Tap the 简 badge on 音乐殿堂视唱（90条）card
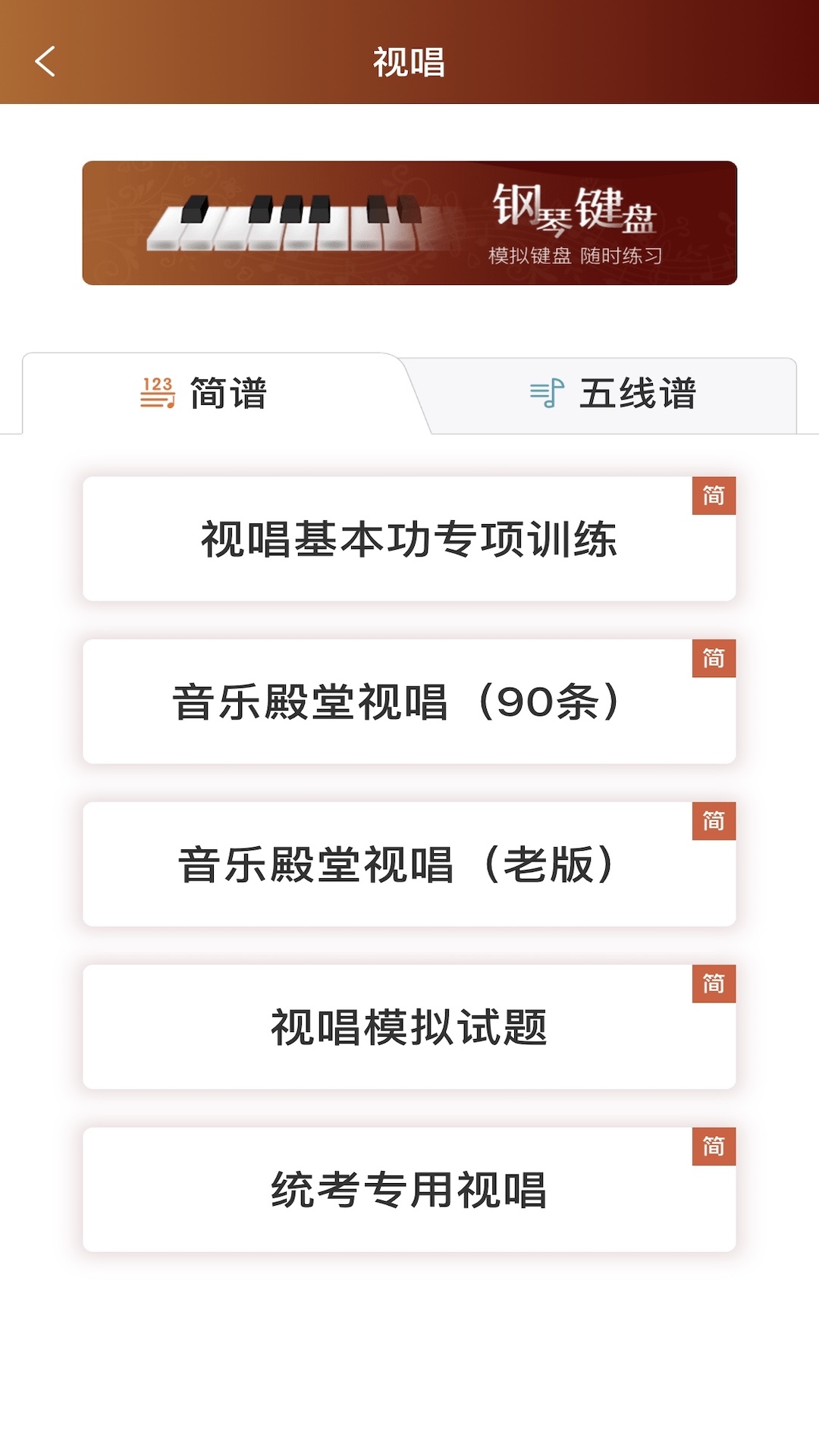This screenshot has width=819, height=1456. click(x=714, y=657)
